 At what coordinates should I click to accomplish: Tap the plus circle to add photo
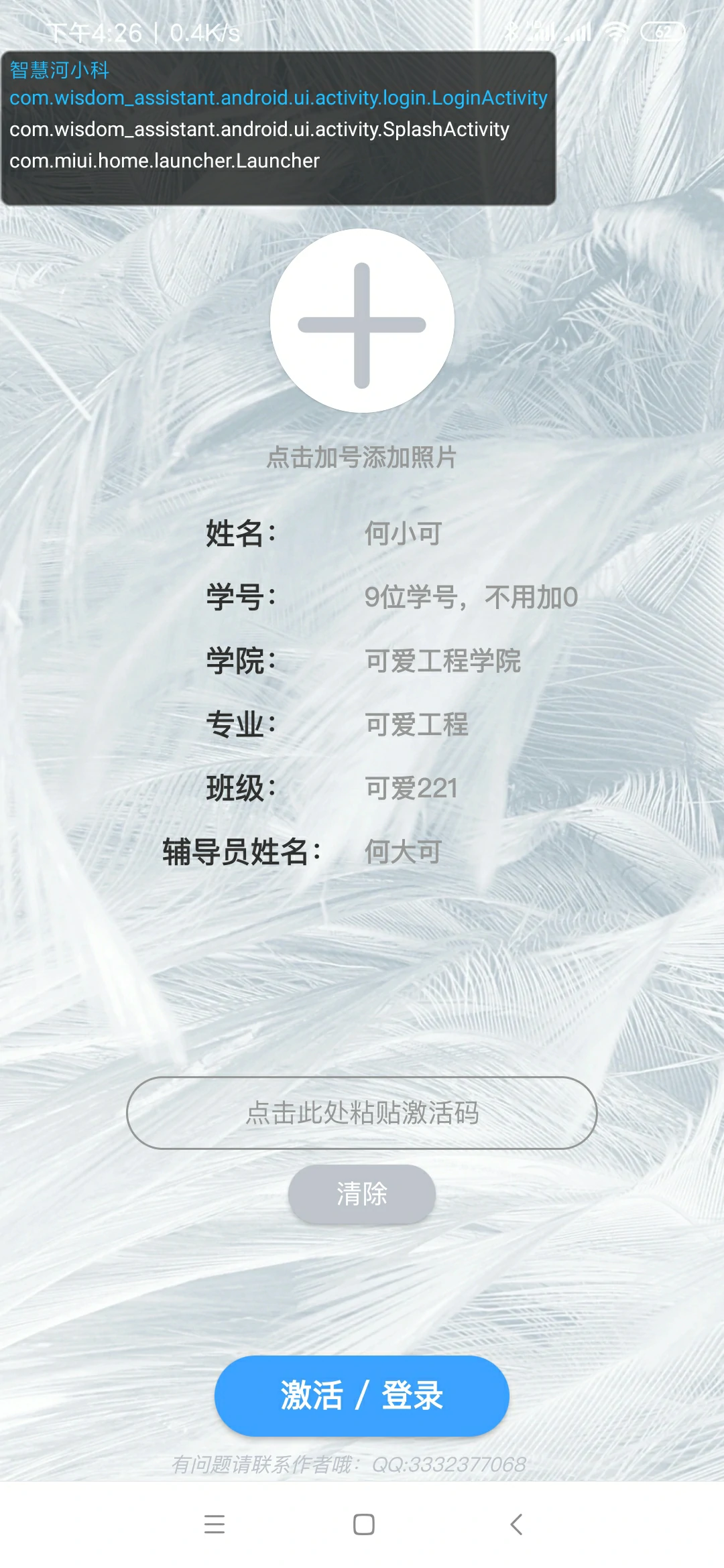click(x=362, y=322)
